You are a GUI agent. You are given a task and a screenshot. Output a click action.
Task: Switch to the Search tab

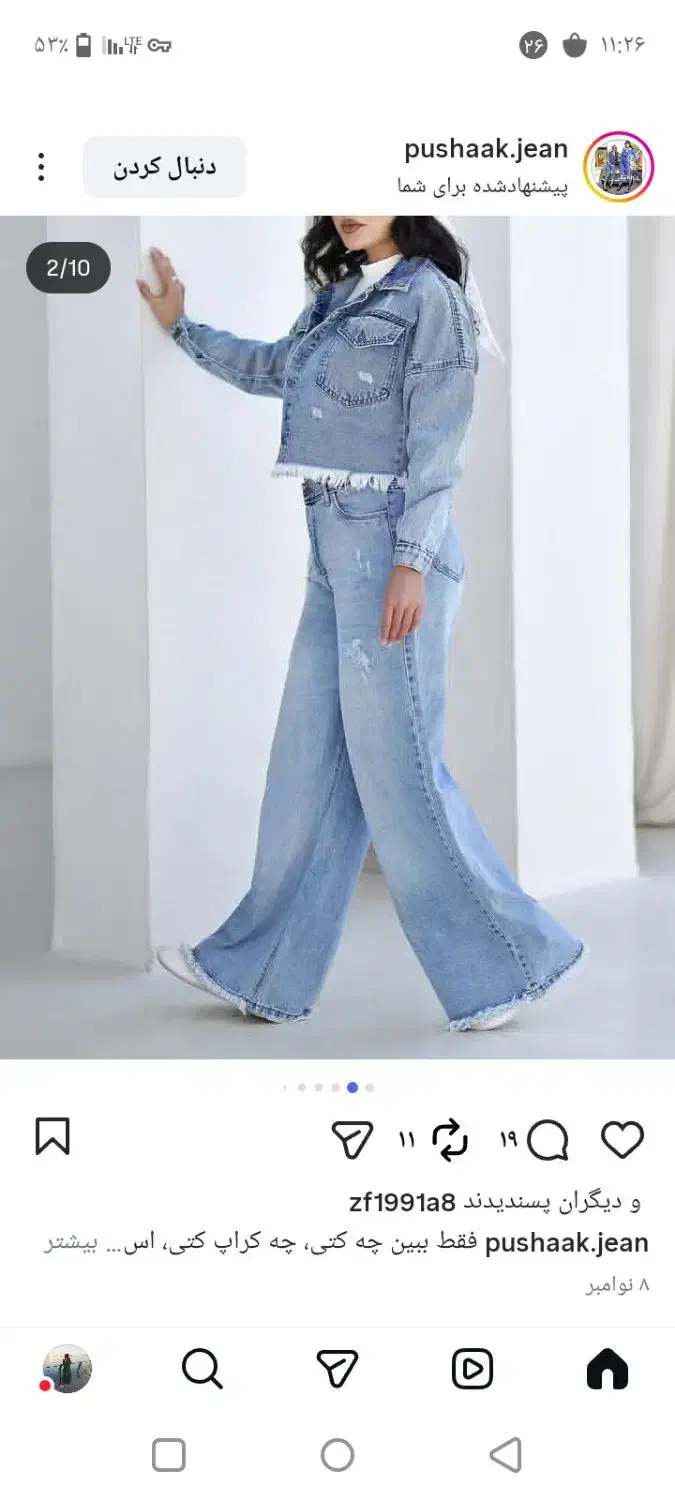tap(202, 1369)
